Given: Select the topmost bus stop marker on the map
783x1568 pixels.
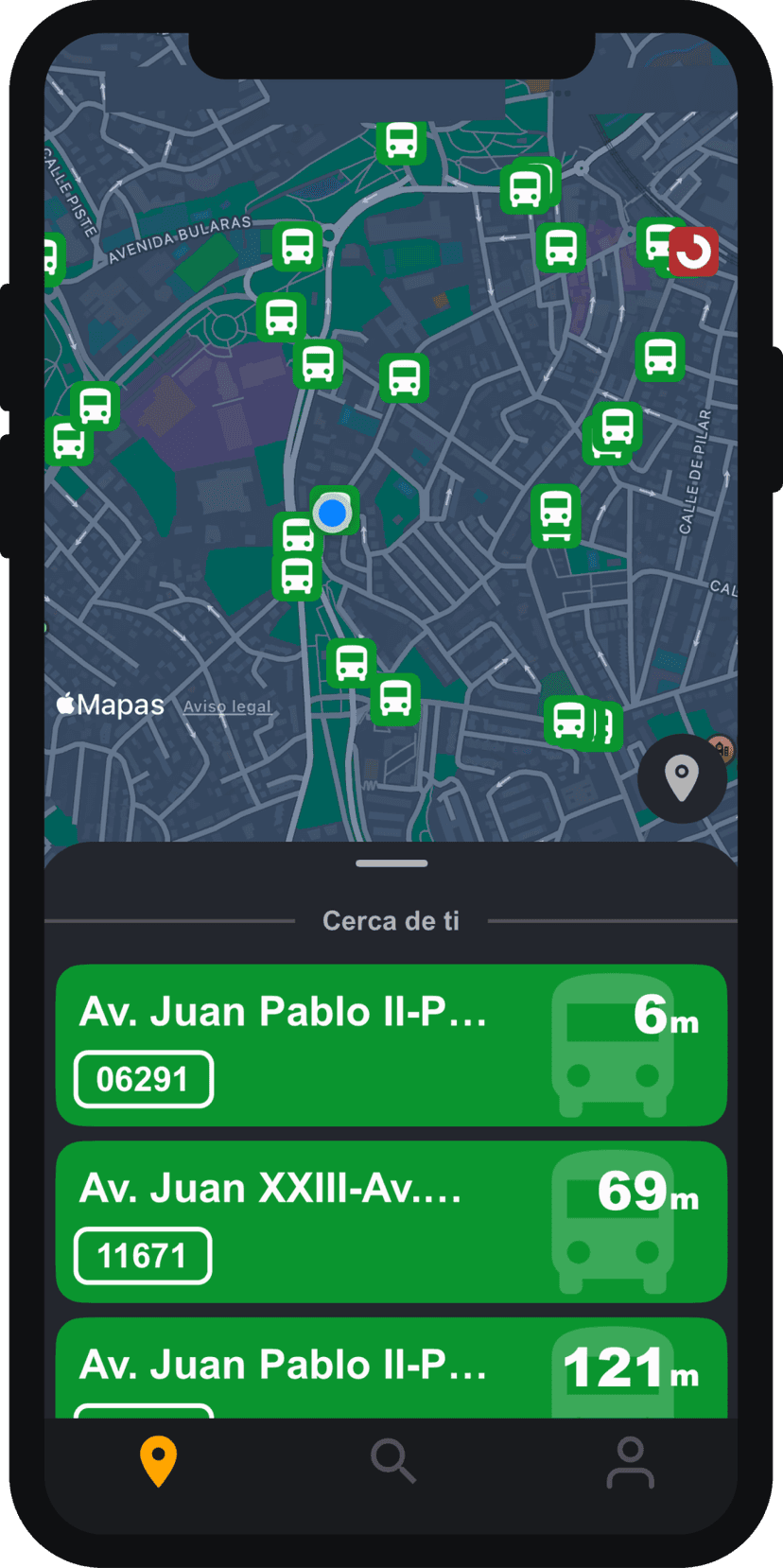Looking at the screenshot, I should pos(401,144).
